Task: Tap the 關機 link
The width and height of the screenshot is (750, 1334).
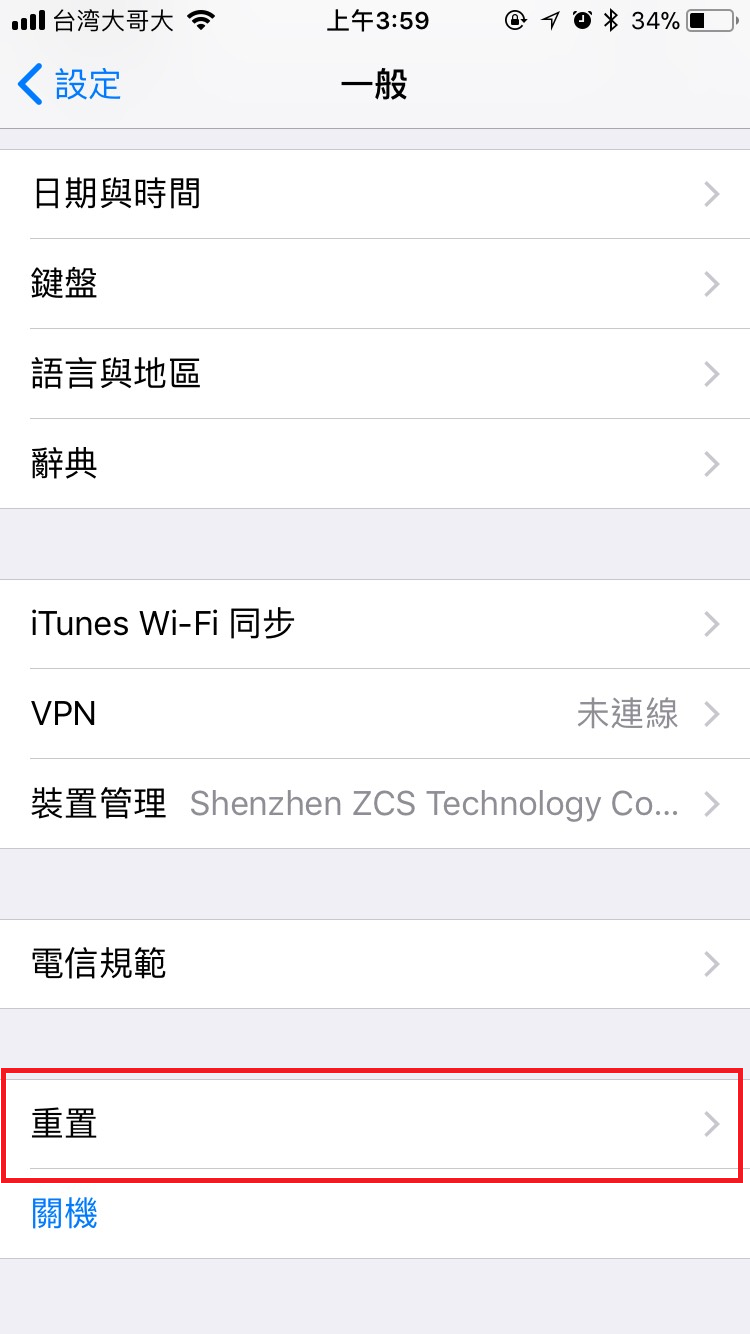Action: click(x=65, y=1214)
